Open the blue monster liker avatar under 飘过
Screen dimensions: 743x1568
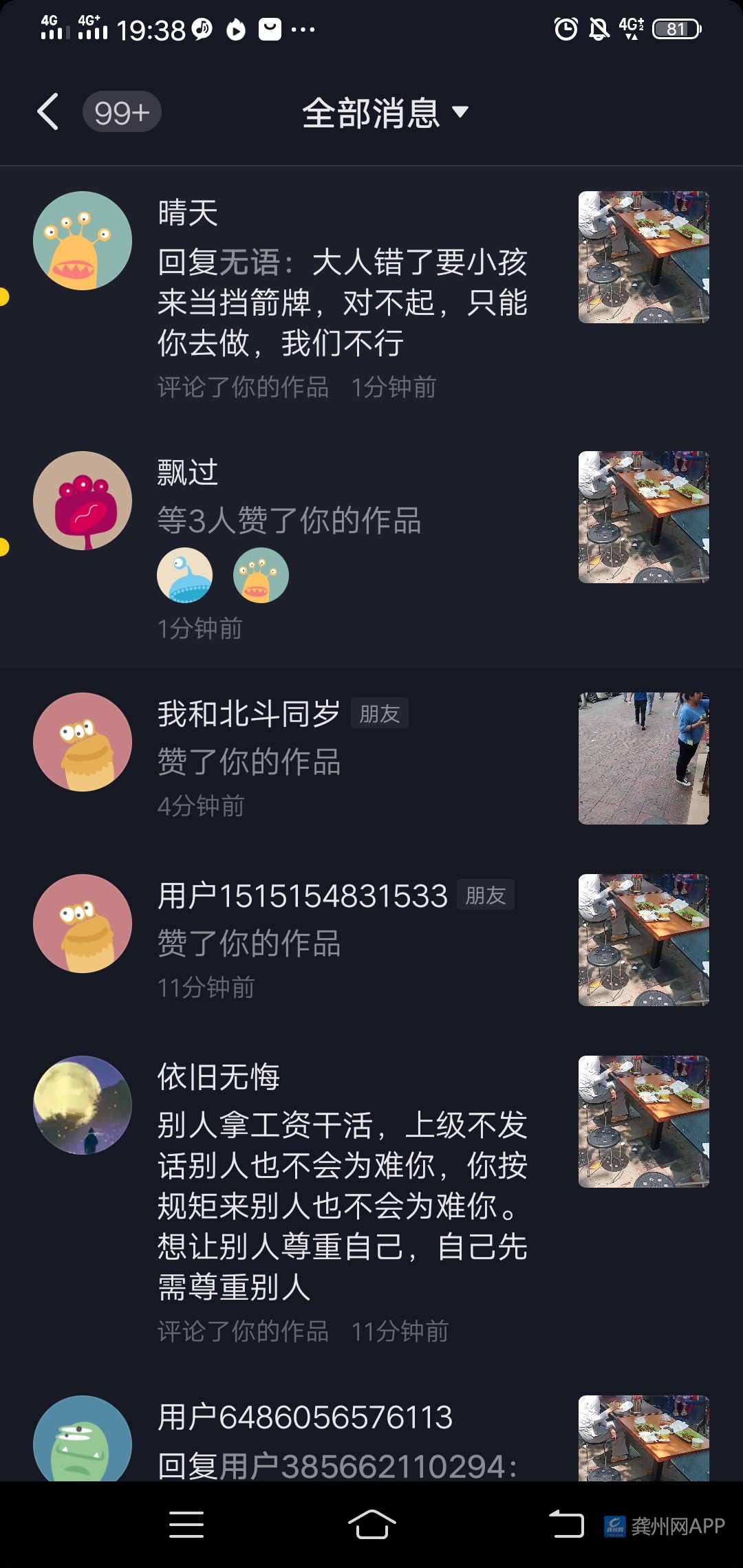[x=185, y=575]
